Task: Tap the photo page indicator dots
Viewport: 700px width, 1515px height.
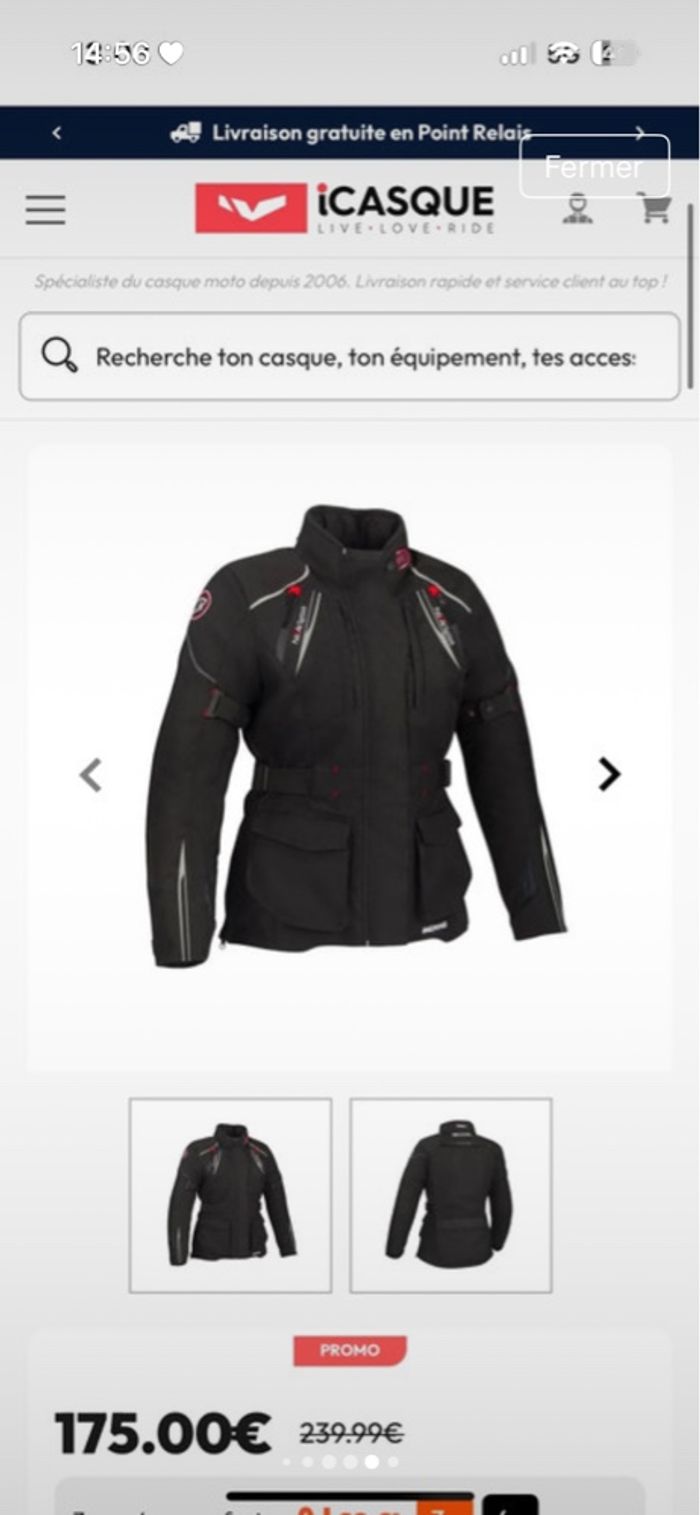Action: [x=340, y=1461]
